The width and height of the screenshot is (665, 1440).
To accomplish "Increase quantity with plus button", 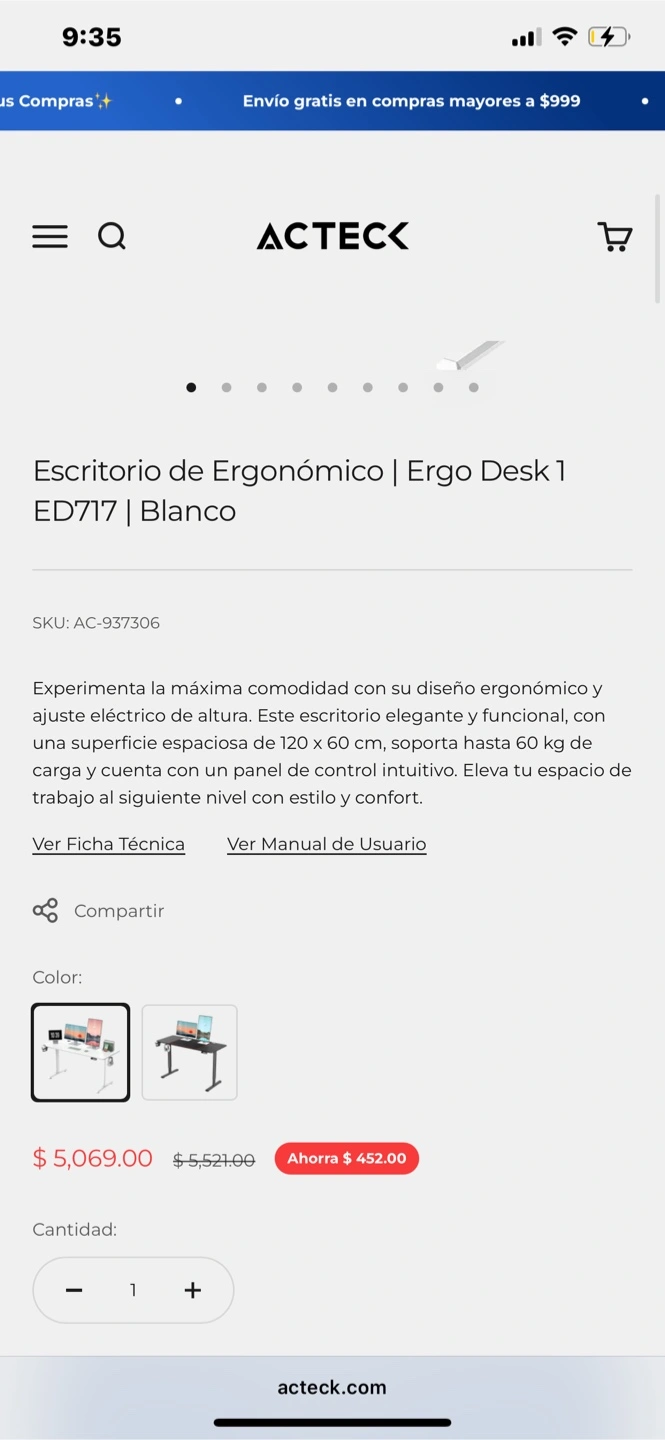I will click(x=193, y=1291).
